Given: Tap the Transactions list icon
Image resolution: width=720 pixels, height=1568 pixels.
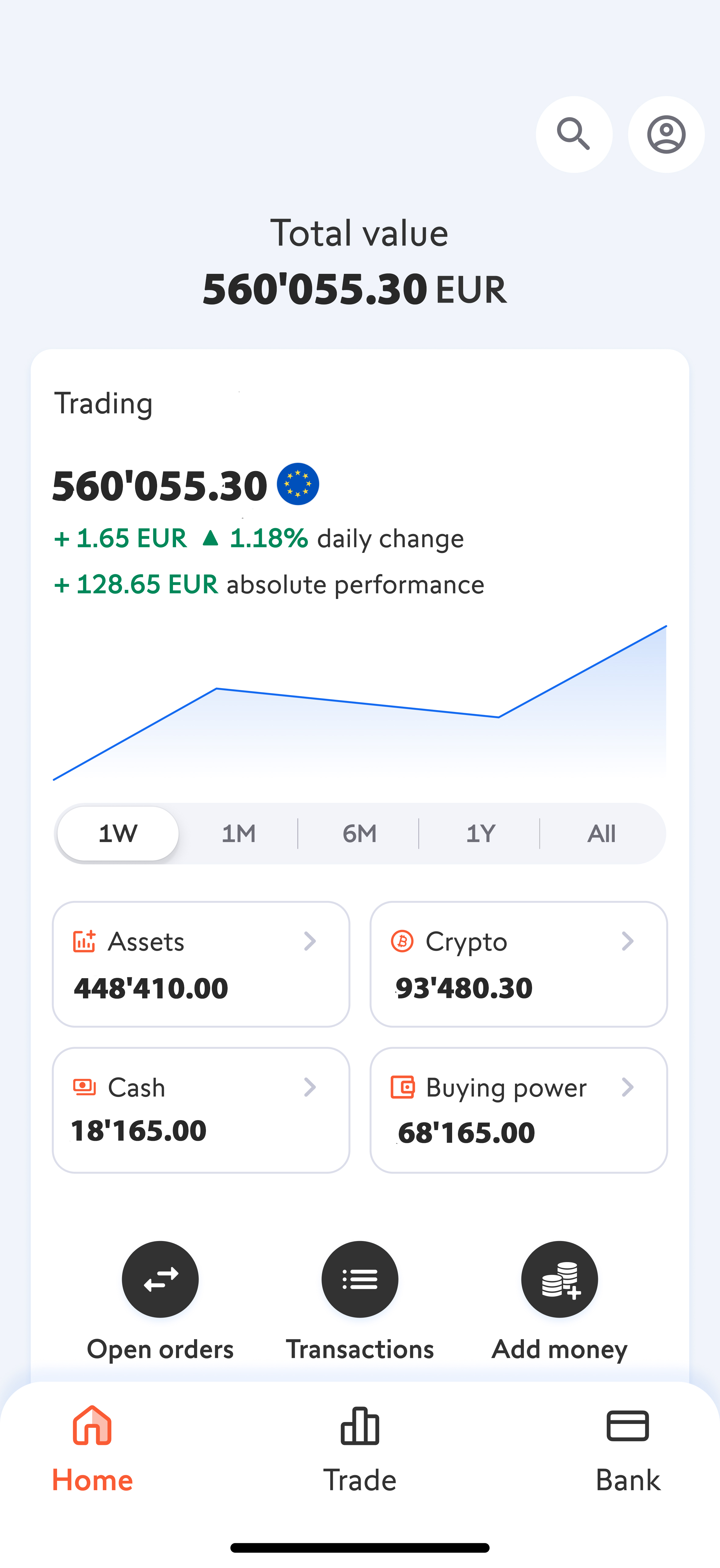Looking at the screenshot, I should [x=359, y=1279].
